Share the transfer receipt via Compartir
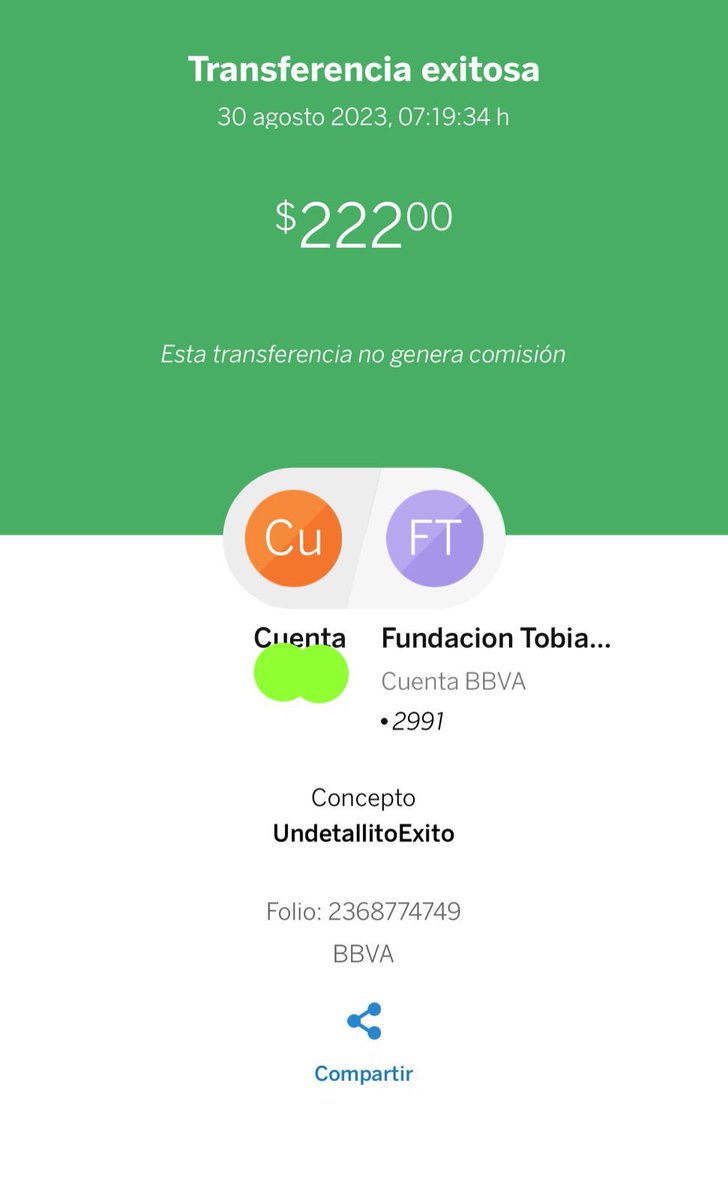The image size is (728, 1200). coord(364,1044)
